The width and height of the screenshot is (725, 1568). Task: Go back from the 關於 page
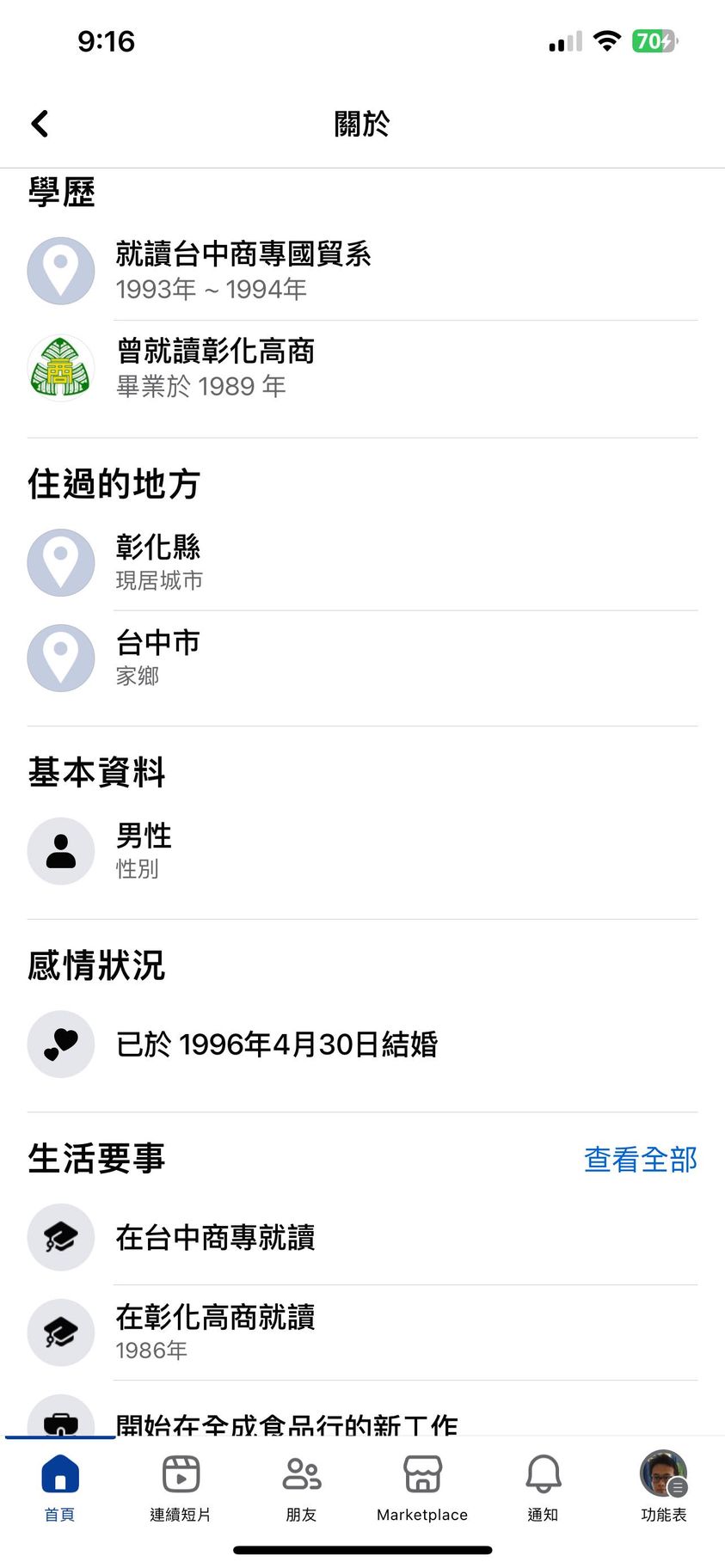pos(40,124)
